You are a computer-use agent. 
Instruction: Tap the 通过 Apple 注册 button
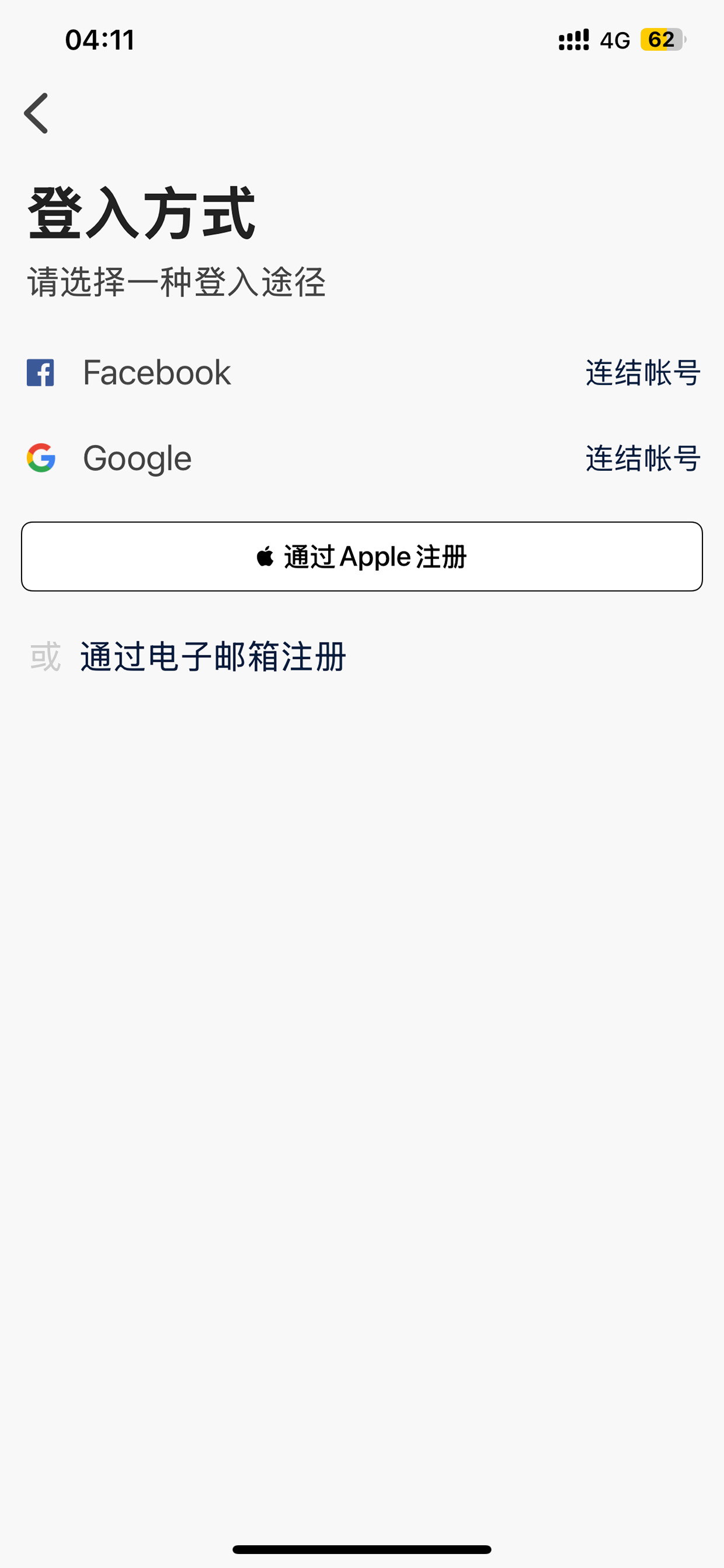(362, 556)
